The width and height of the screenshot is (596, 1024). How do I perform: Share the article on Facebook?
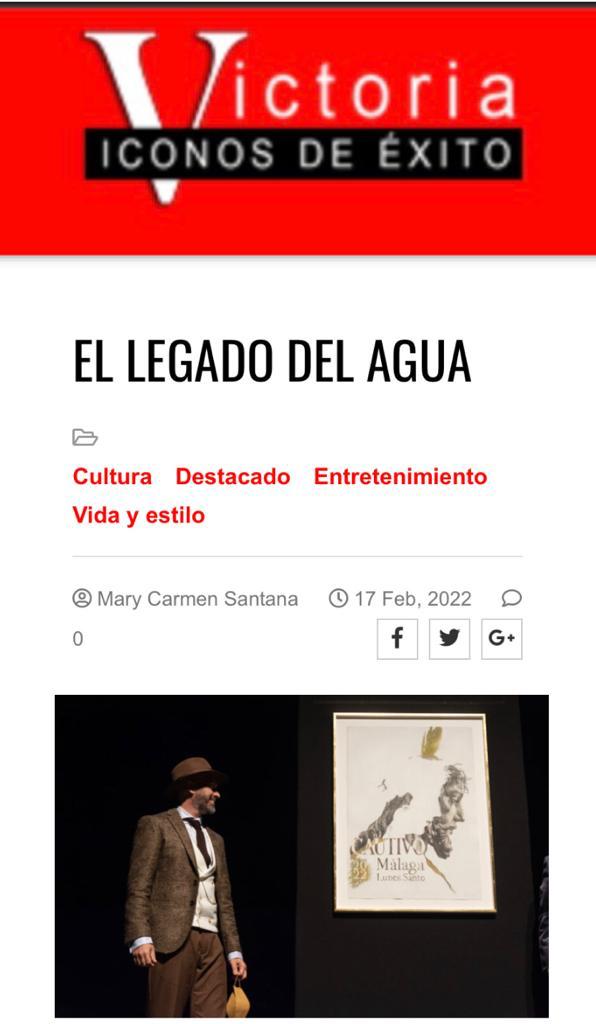(397, 638)
